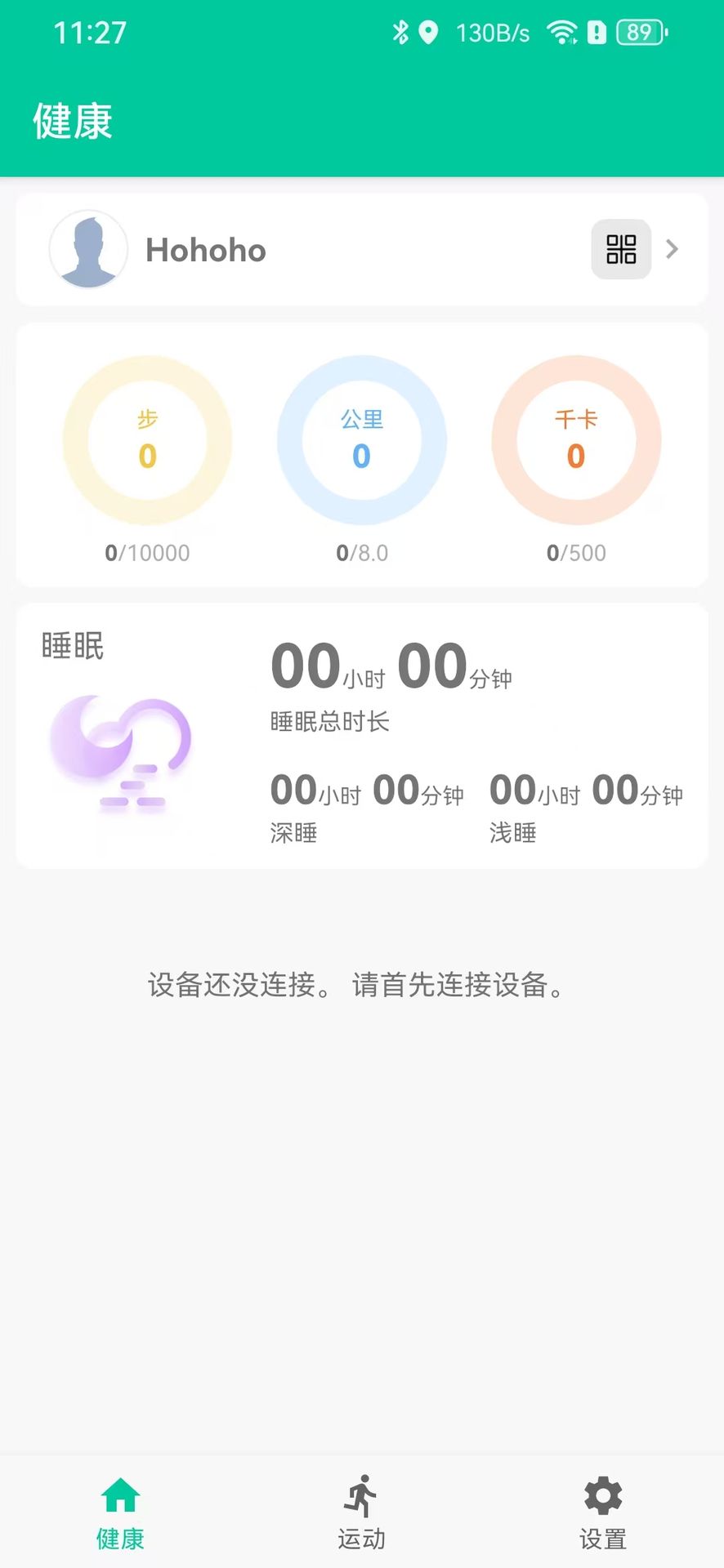
Task: Open the 睡眠 sleep card
Action: click(362, 733)
